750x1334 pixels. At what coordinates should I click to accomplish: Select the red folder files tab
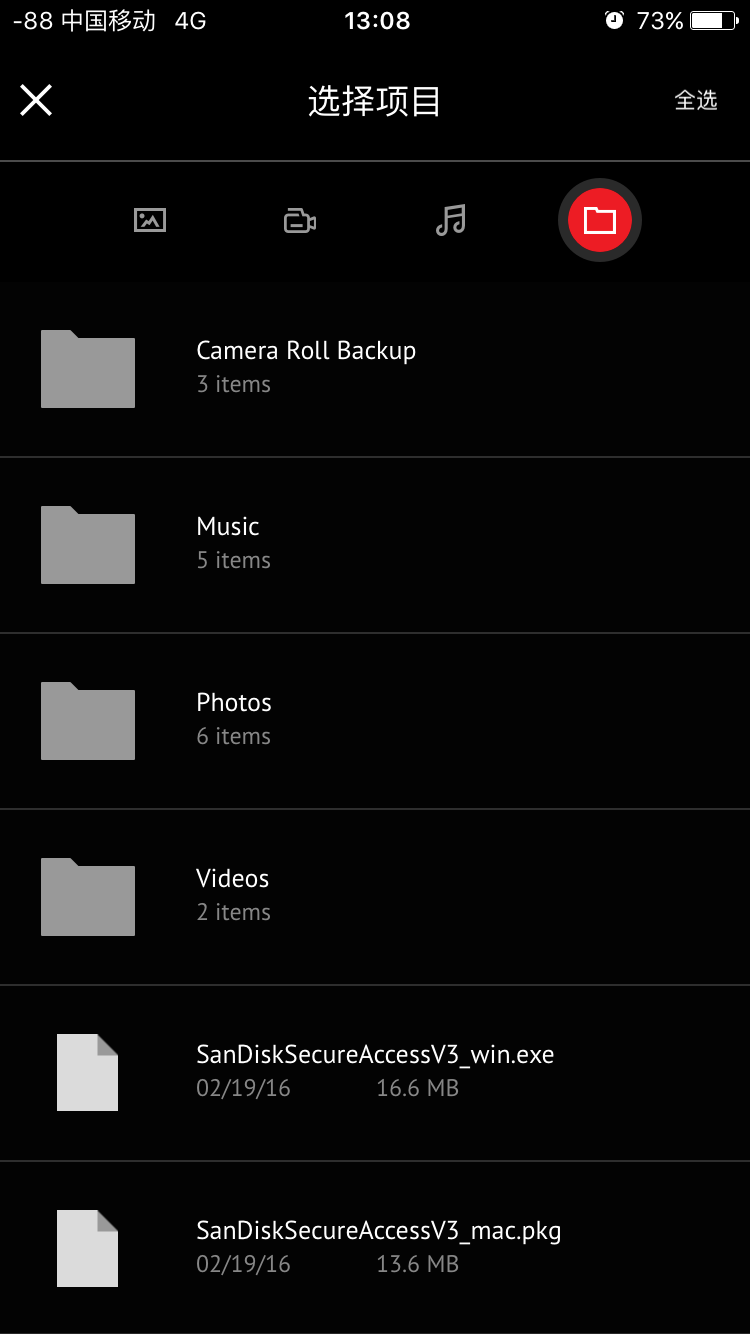(599, 220)
